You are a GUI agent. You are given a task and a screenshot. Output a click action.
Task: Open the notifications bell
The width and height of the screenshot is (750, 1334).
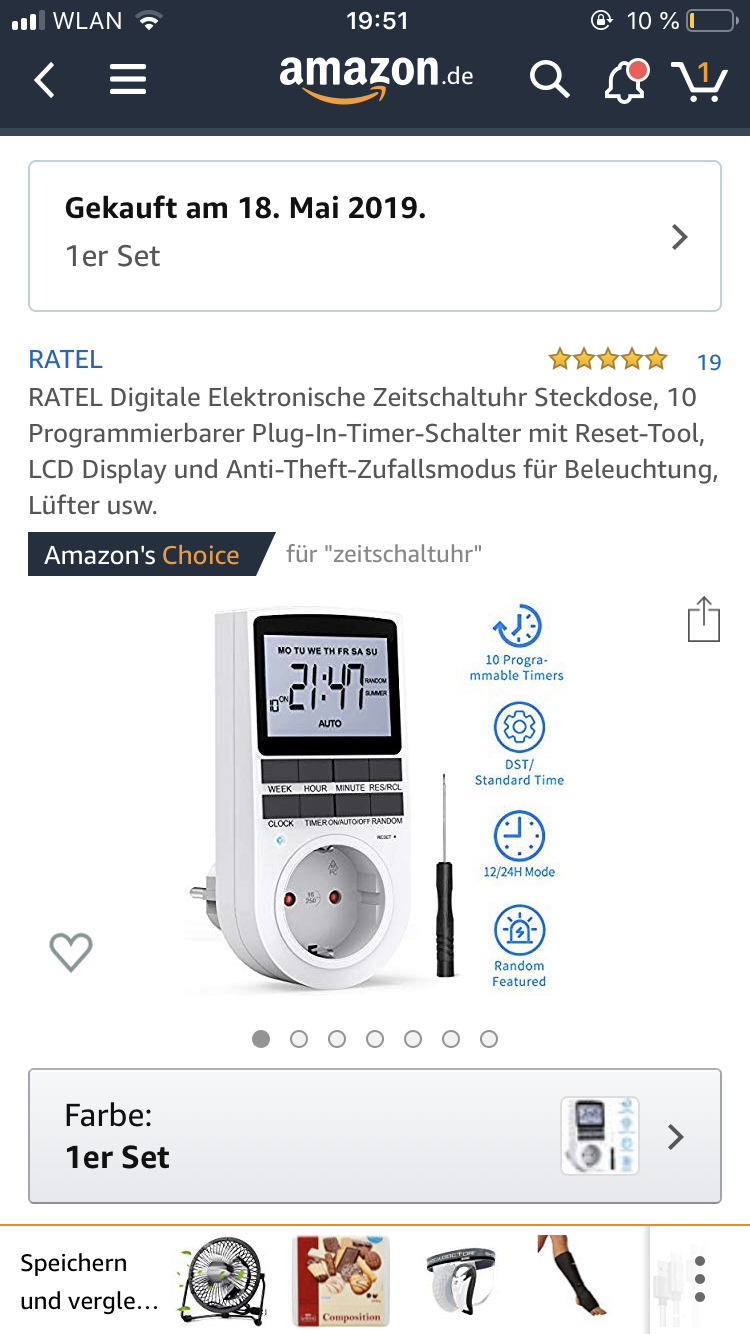click(x=626, y=80)
